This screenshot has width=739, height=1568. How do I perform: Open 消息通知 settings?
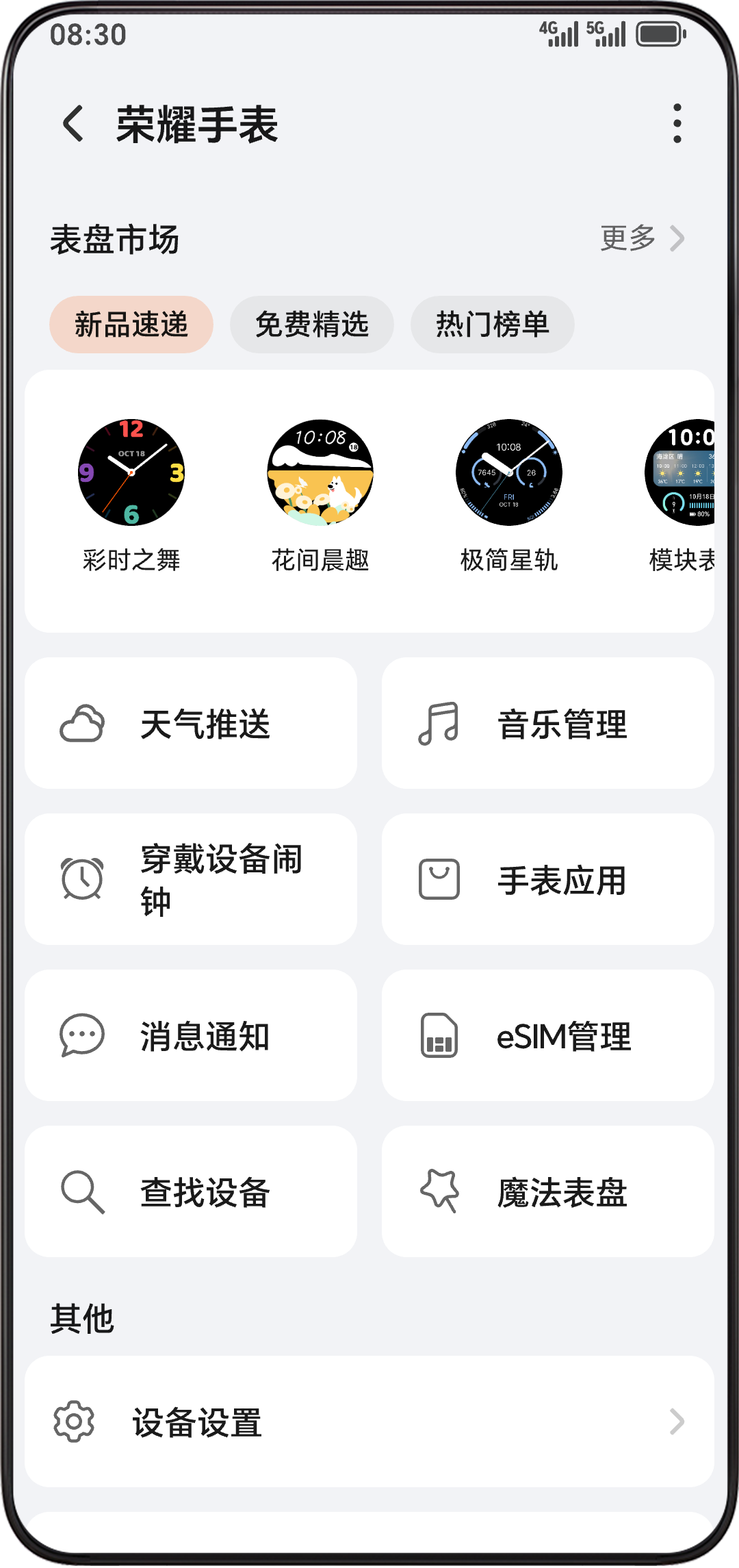191,1036
